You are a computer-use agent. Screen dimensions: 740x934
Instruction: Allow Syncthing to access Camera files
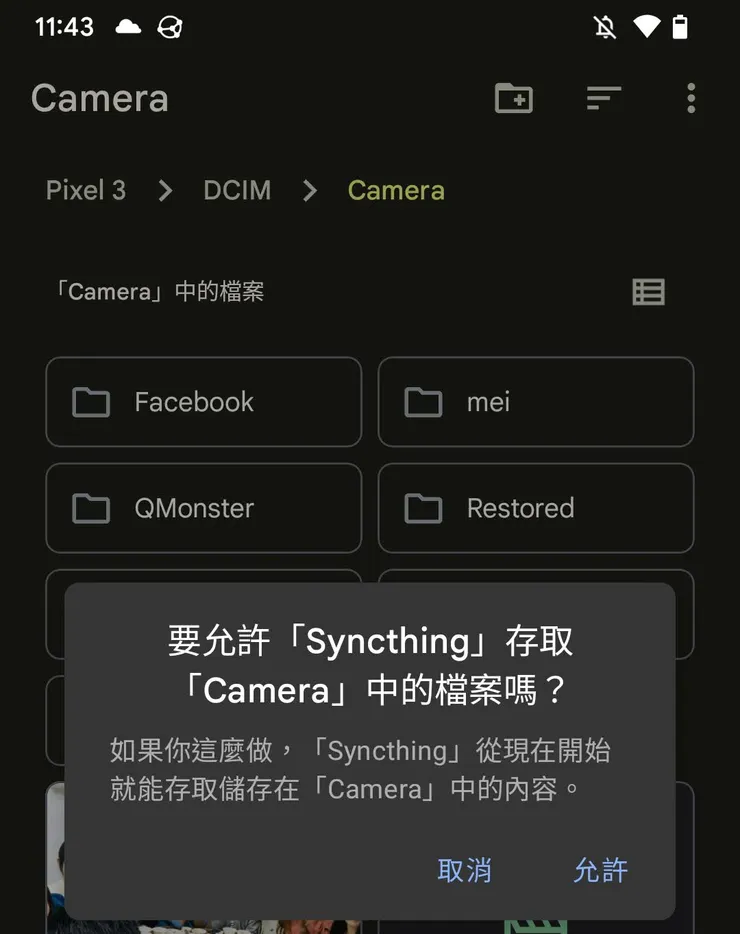coord(600,871)
